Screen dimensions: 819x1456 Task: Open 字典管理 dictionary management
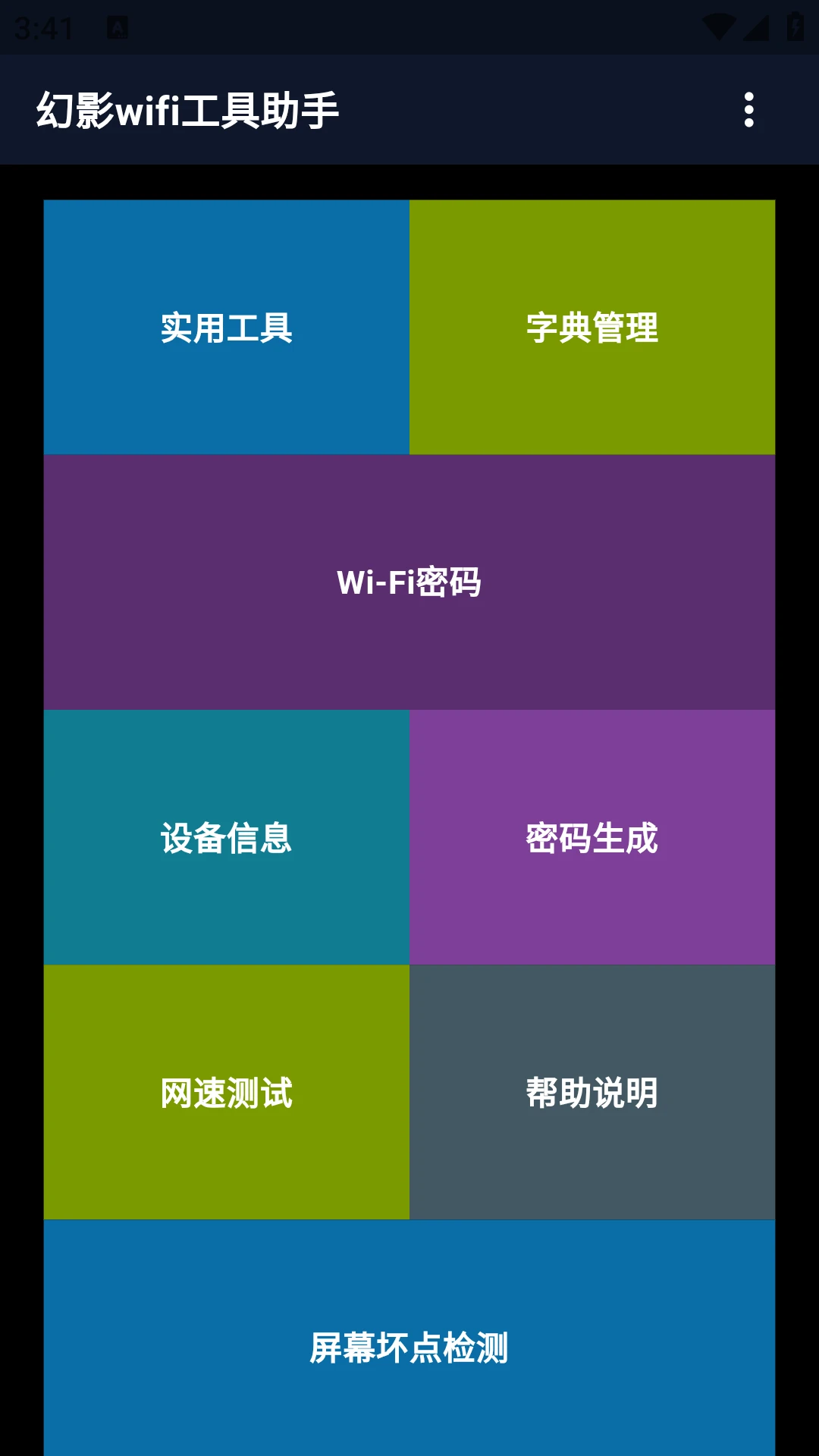click(x=592, y=328)
